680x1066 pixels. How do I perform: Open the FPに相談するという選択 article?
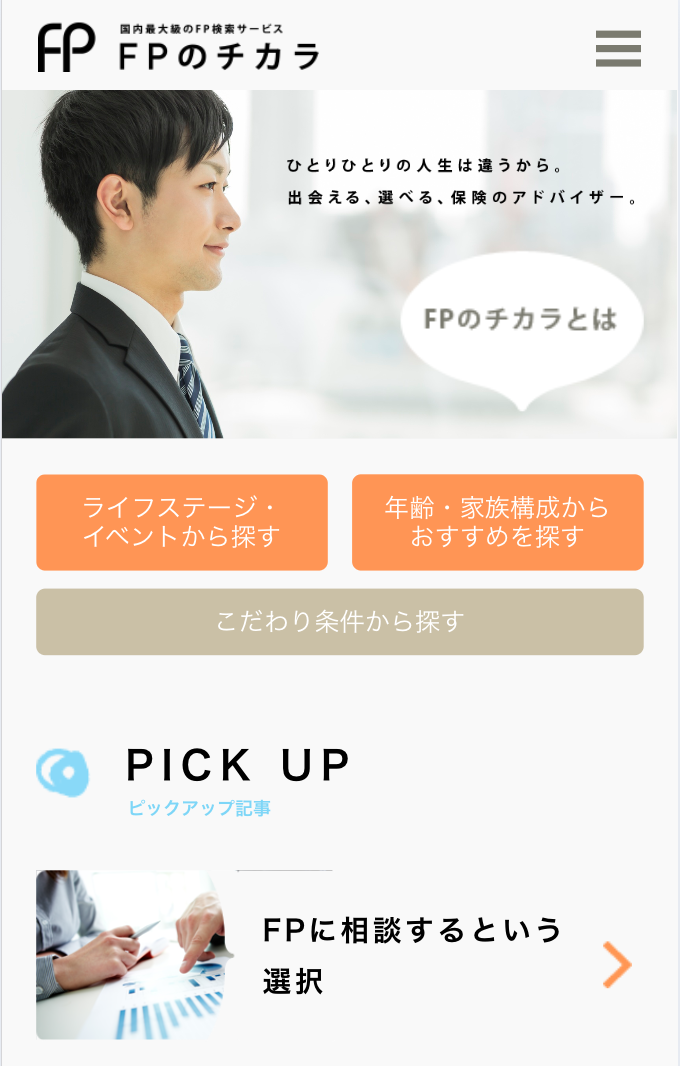tap(412, 955)
